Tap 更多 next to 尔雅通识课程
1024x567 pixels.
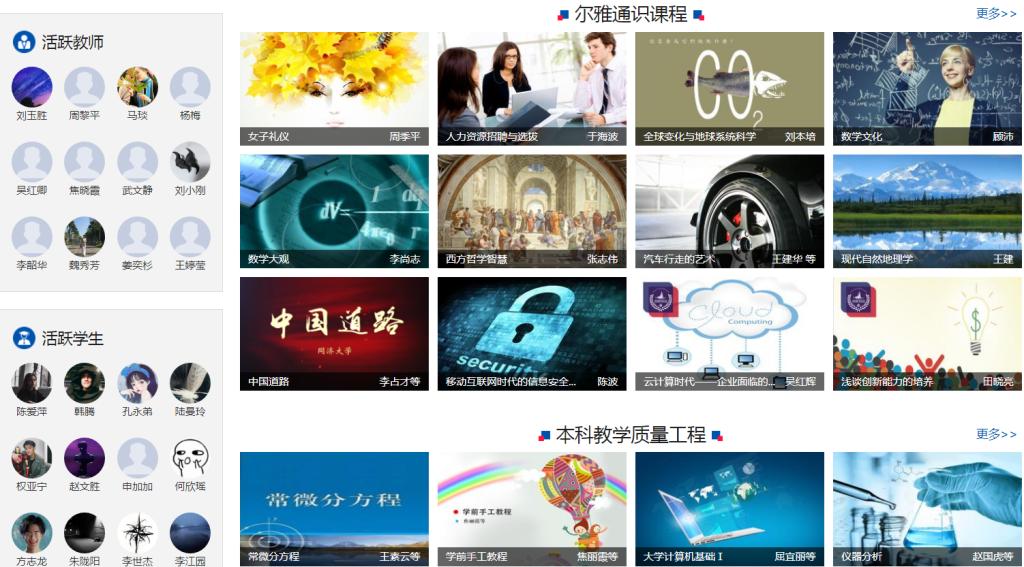pos(996,14)
